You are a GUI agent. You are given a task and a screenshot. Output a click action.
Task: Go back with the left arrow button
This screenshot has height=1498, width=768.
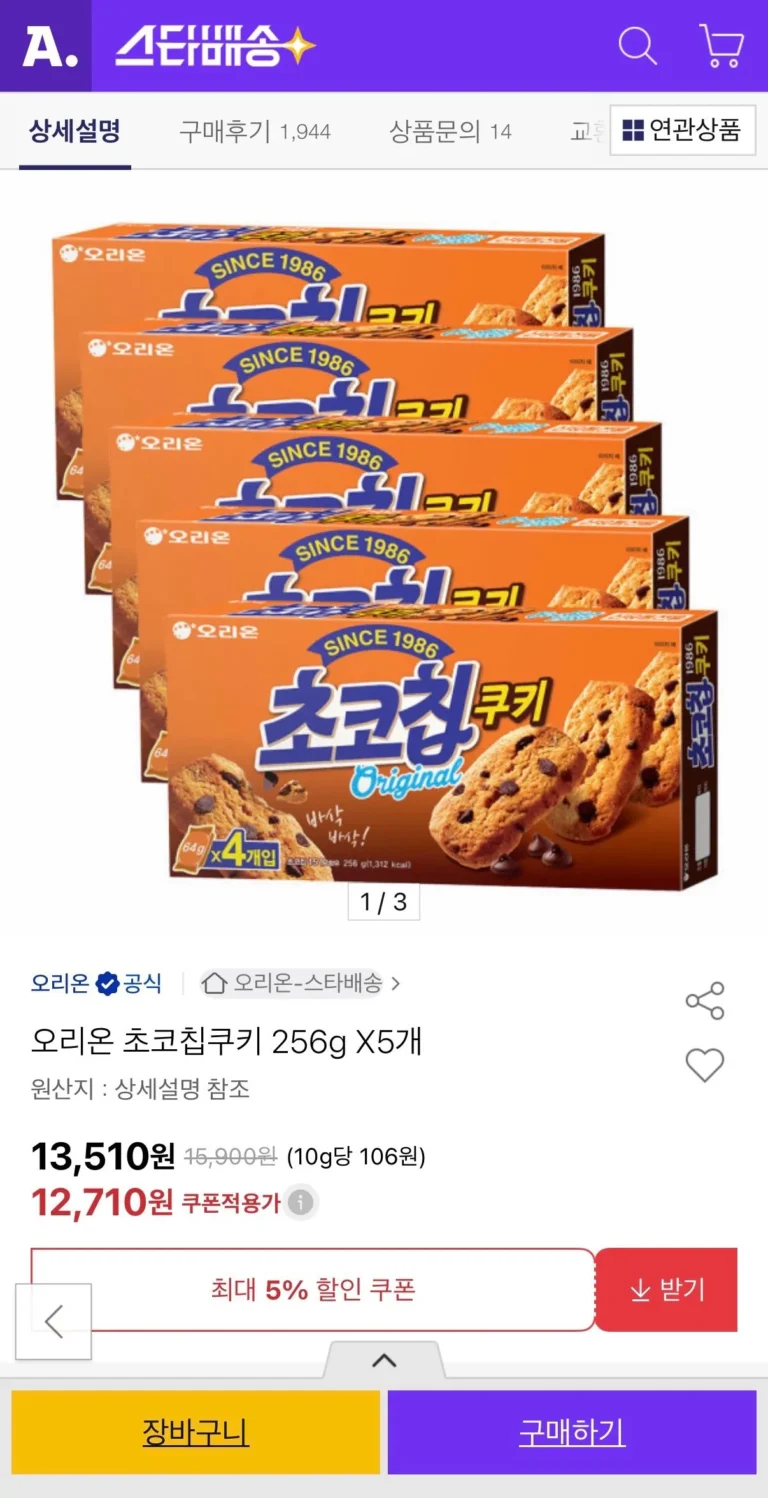click(54, 1322)
